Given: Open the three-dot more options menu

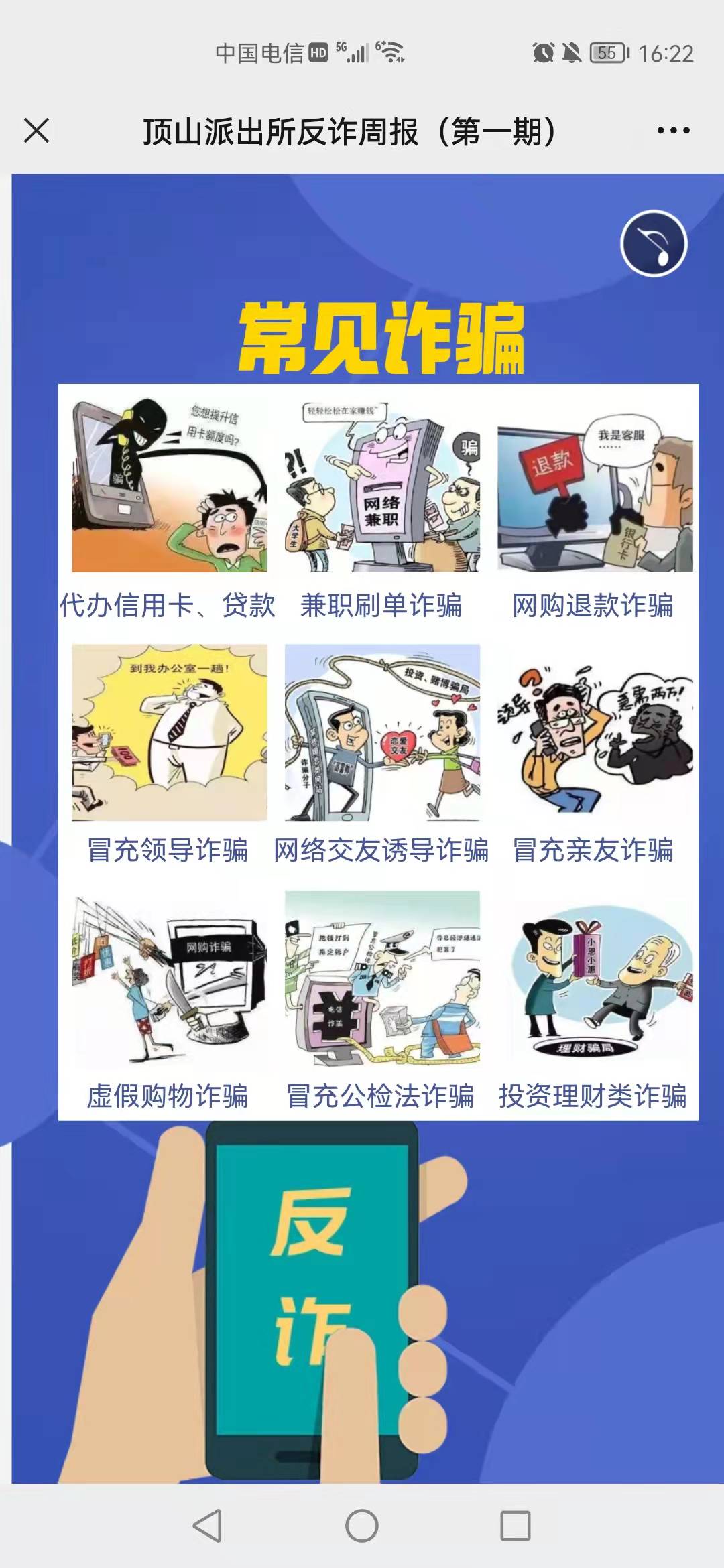Looking at the screenshot, I should [673, 131].
